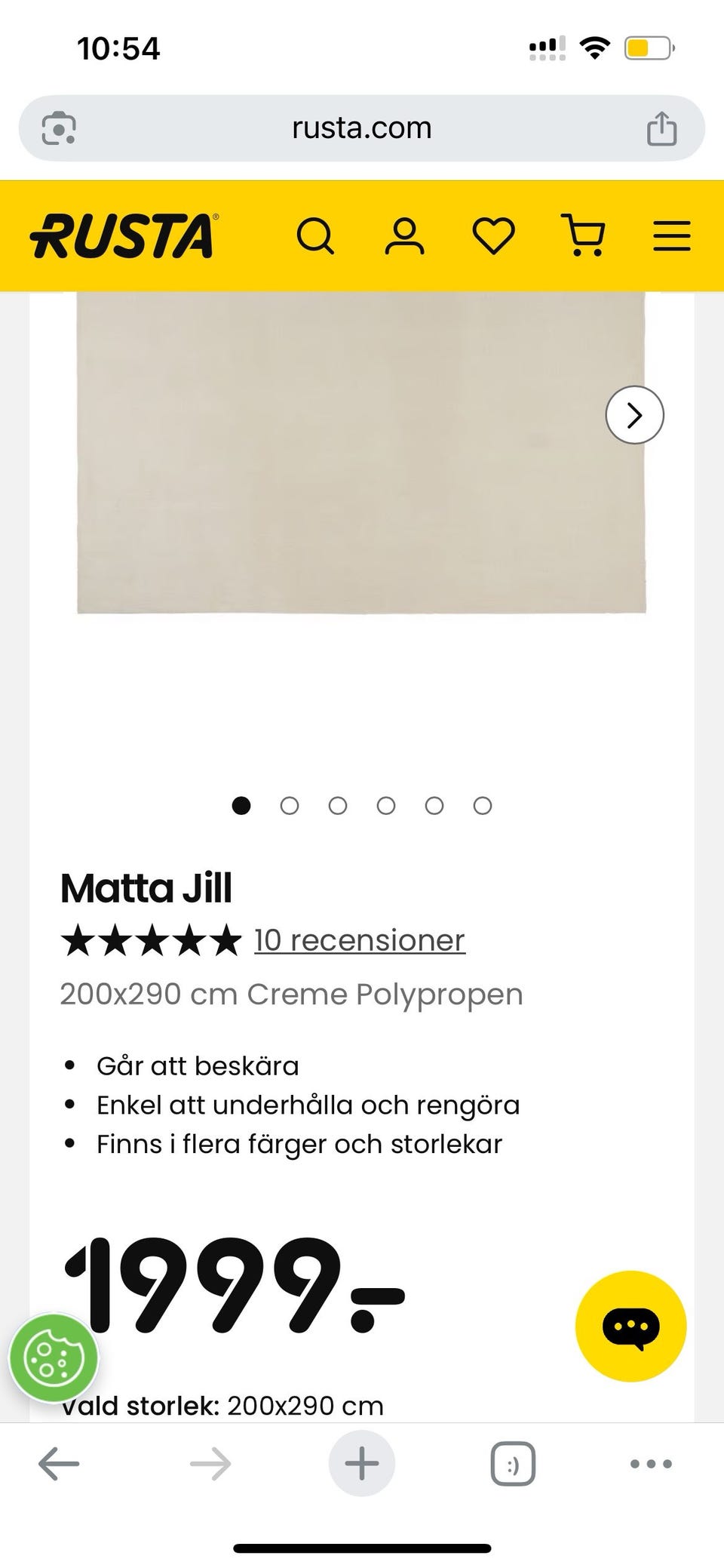Open the share icon in the address bar
The image size is (724, 1568).
pyautogui.click(x=661, y=127)
